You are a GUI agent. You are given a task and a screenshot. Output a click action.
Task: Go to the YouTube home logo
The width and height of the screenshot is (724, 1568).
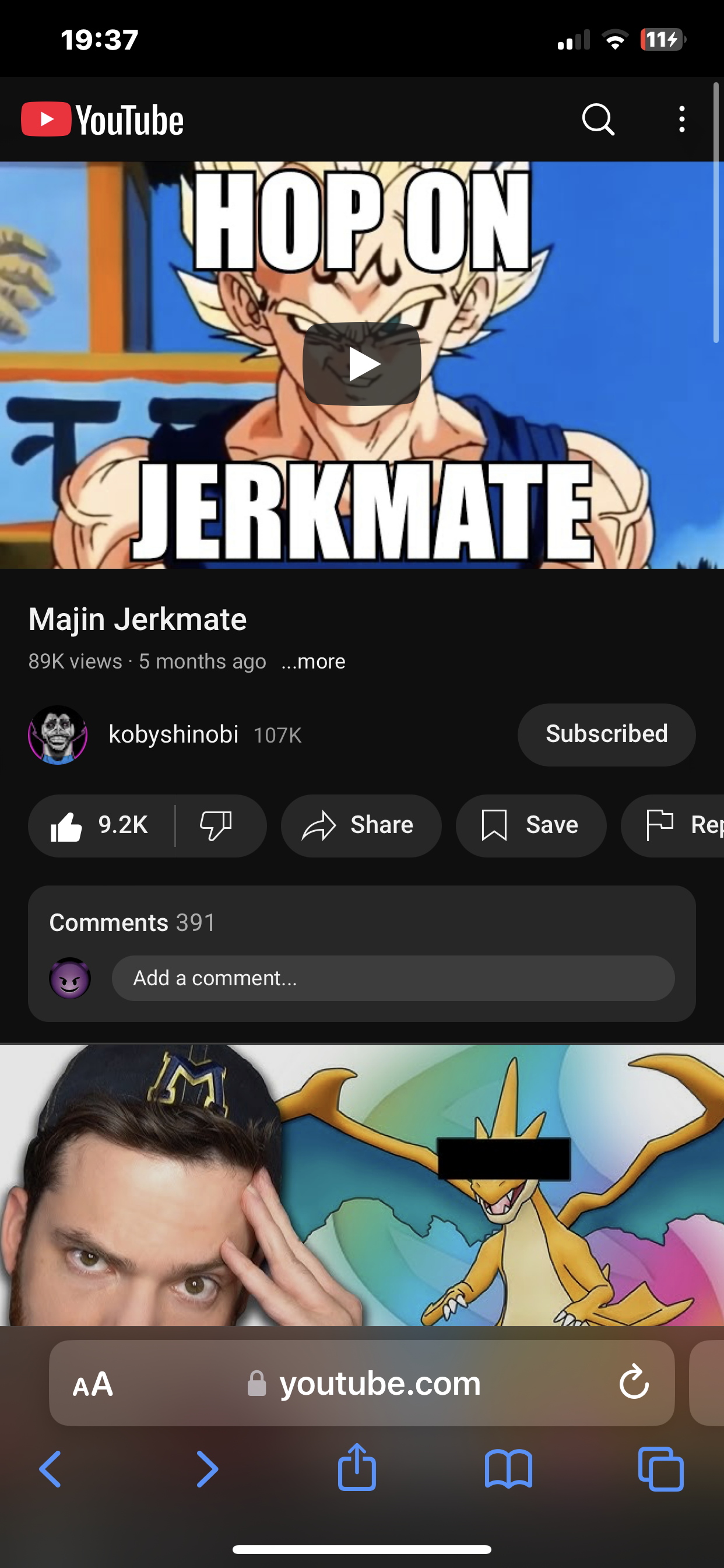[x=102, y=120]
